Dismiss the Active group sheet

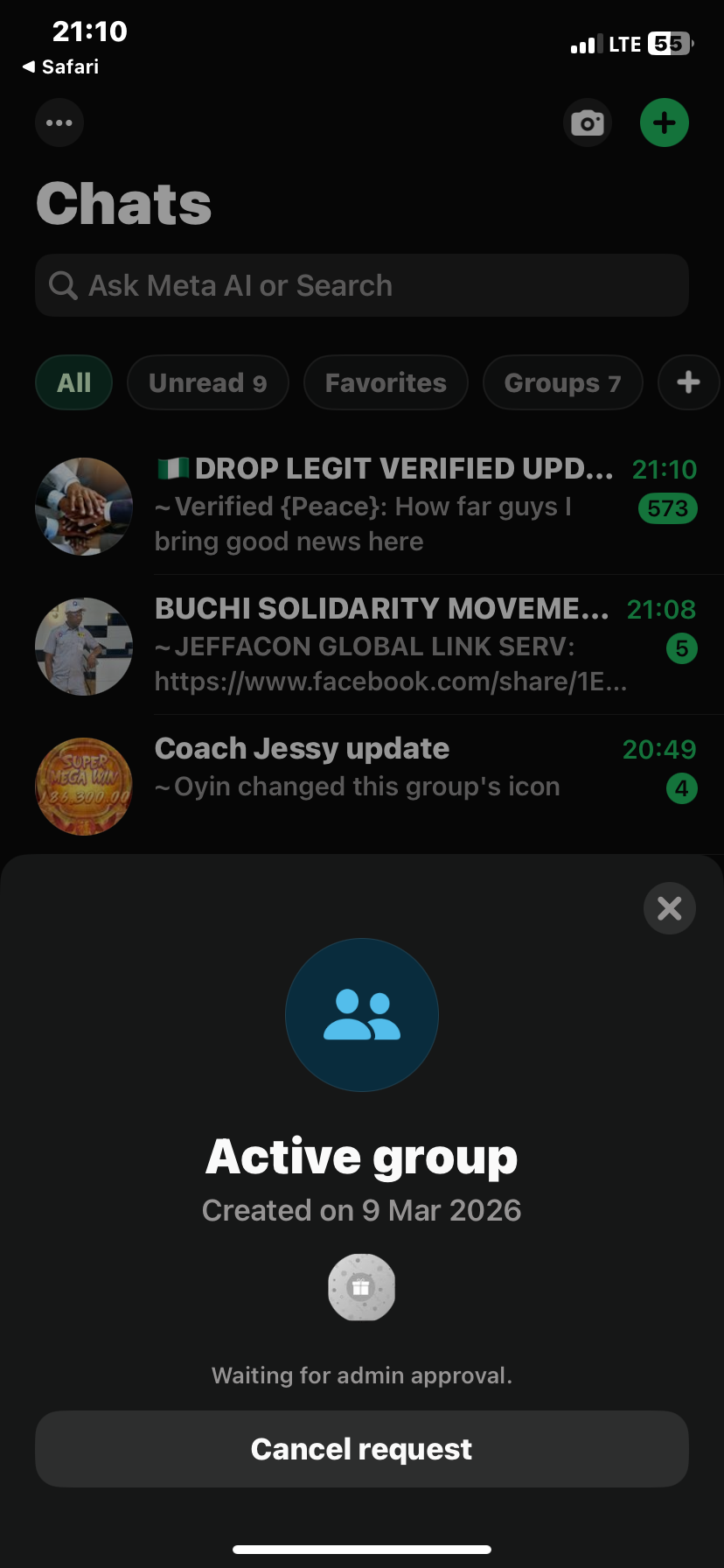[x=669, y=908]
